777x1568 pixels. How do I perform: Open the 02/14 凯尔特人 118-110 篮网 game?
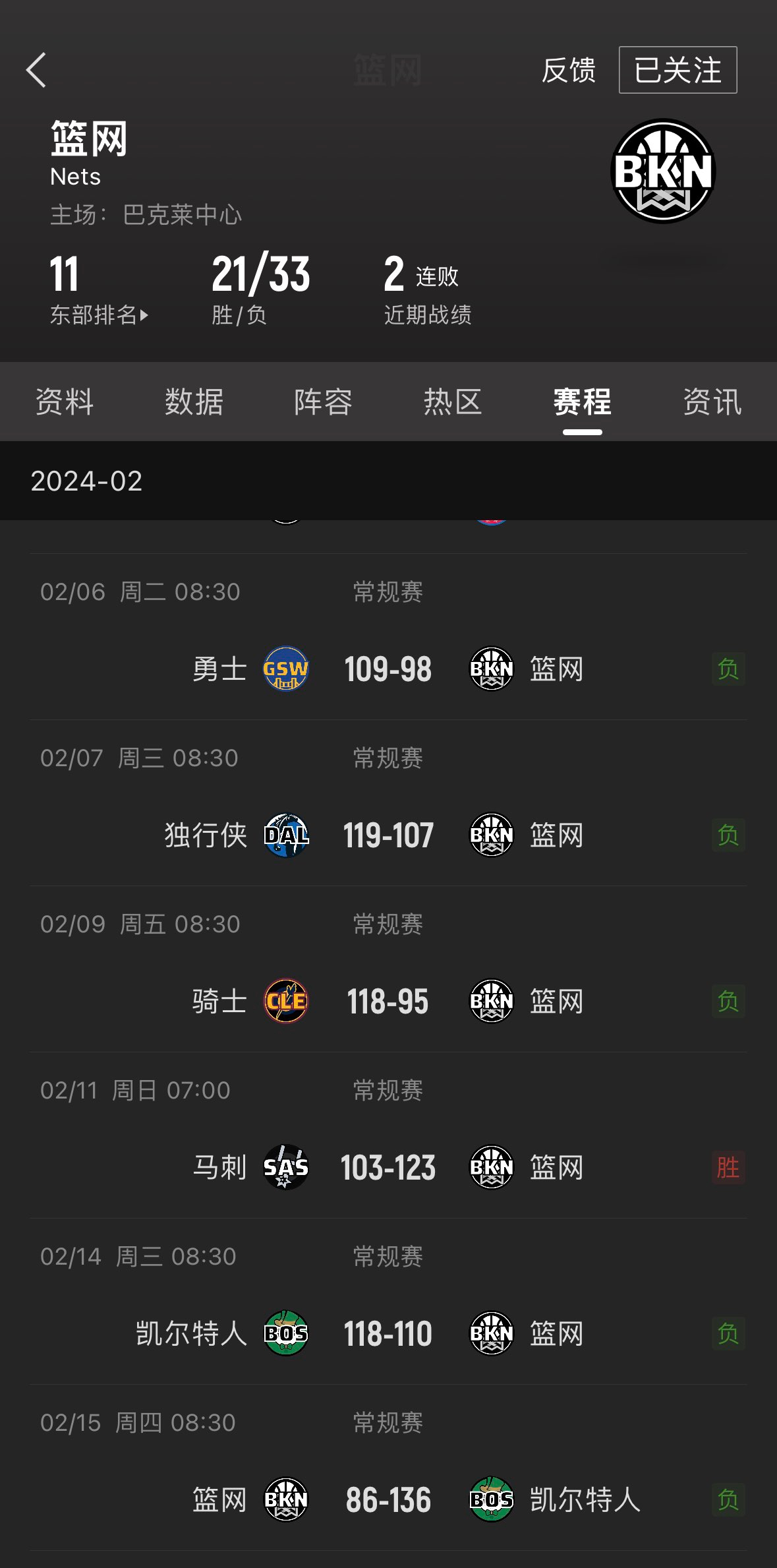388,1302
